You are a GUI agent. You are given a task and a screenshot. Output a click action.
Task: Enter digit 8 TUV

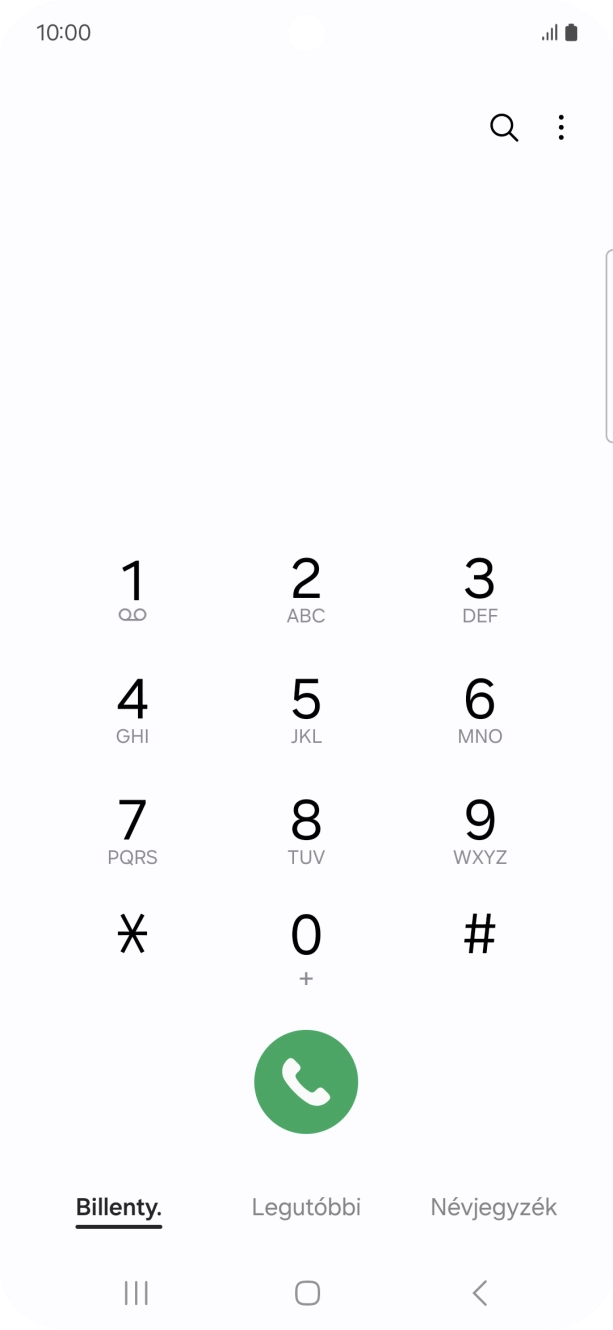[x=306, y=831]
